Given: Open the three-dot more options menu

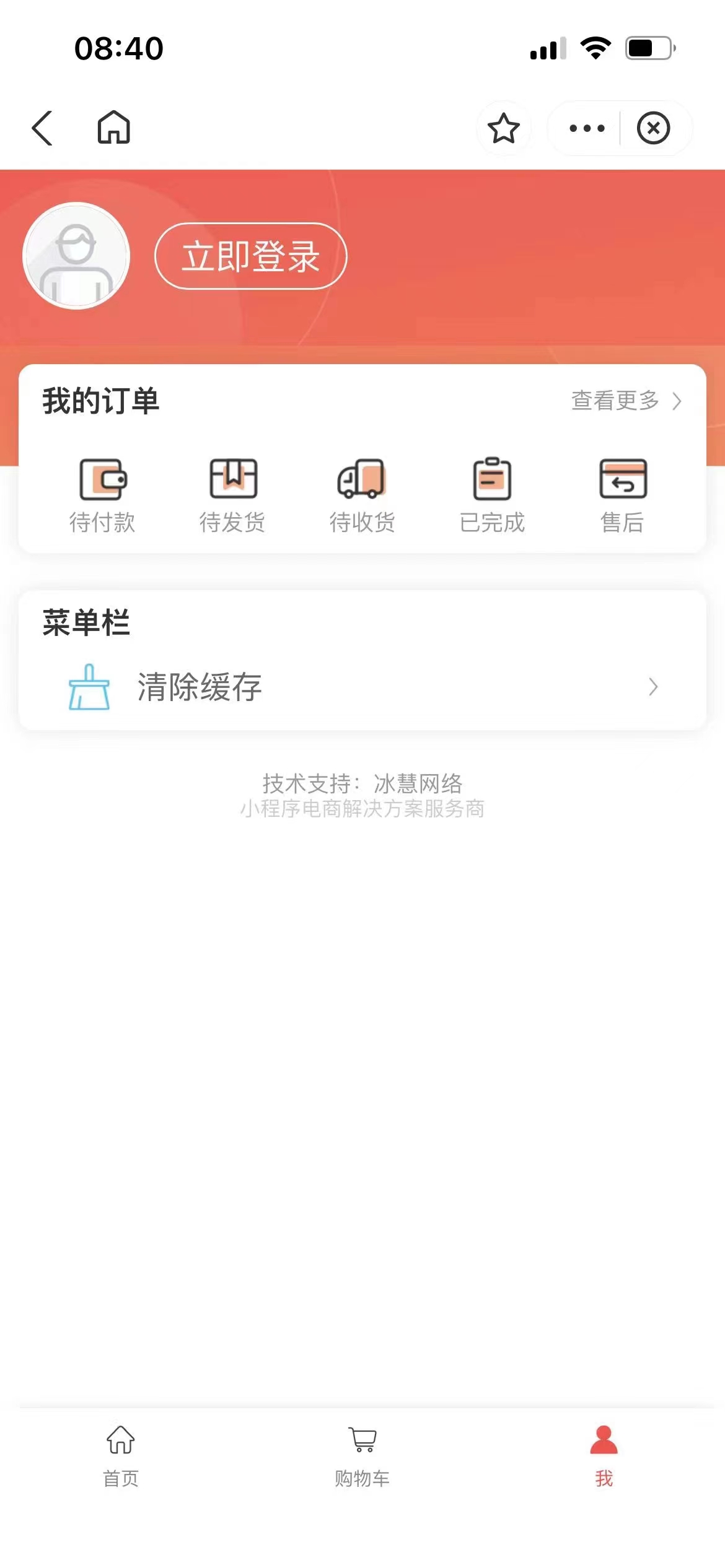Looking at the screenshot, I should pyautogui.click(x=586, y=128).
